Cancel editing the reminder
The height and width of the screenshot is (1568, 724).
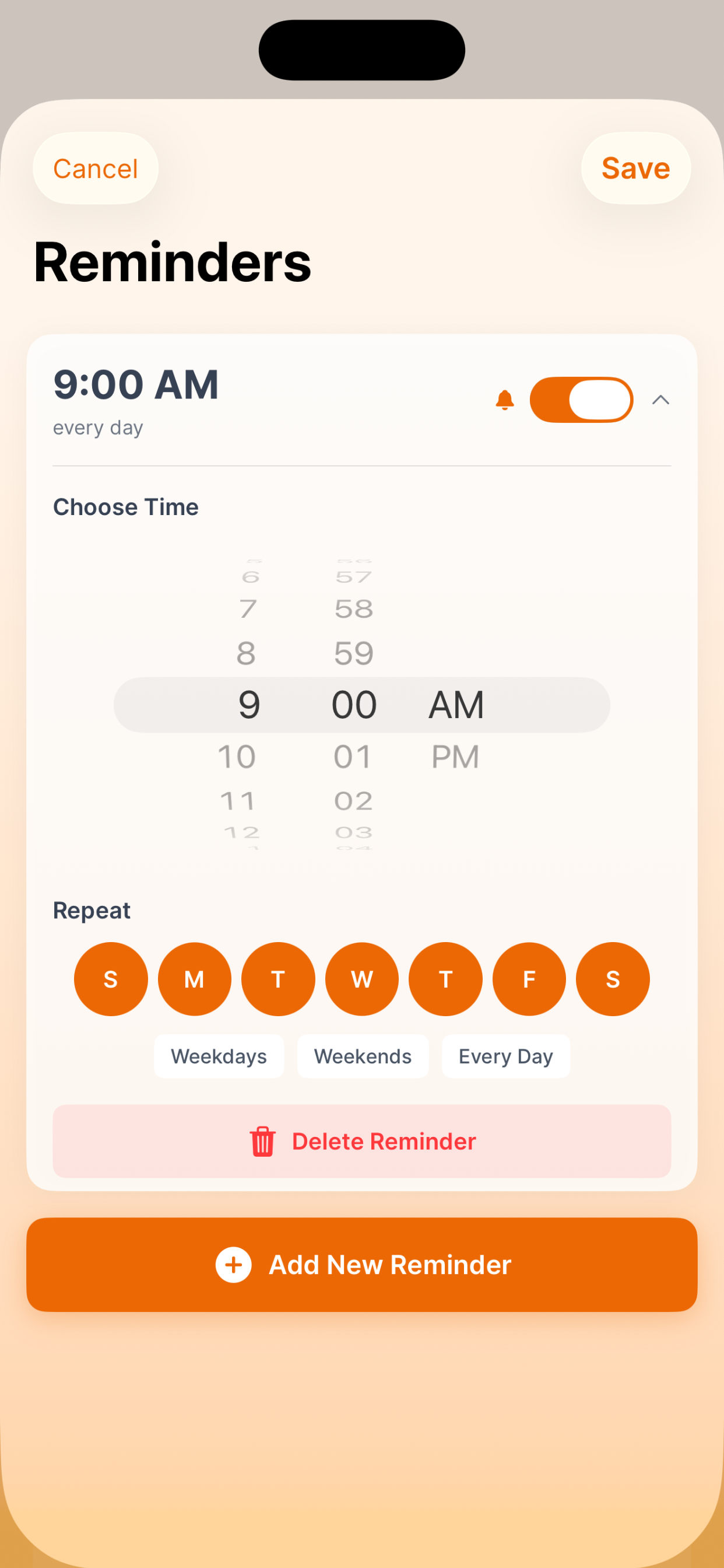pyautogui.click(x=95, y=169)
